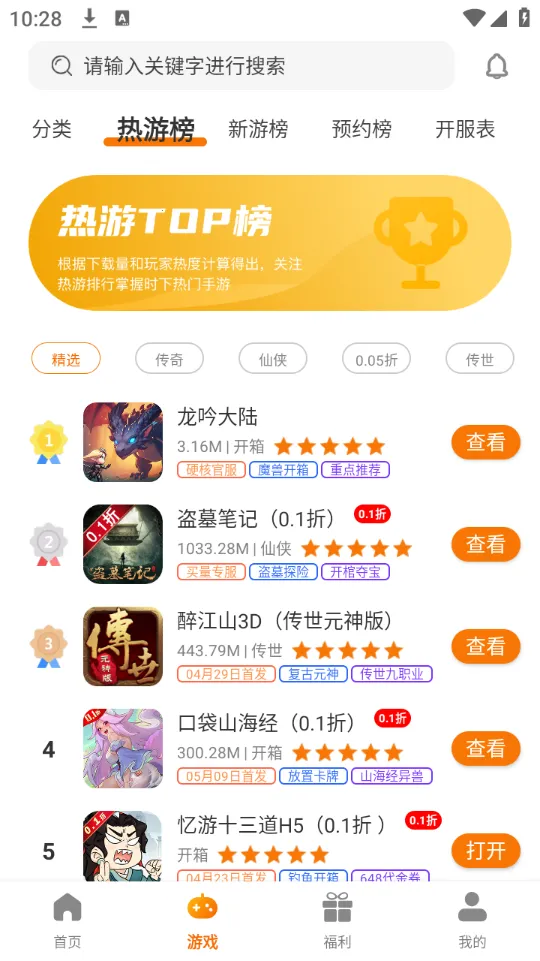This screenshot has height=961, width=540.
Task: Tap 打开 for 忆游十三道H5
Action: [485, 851]
